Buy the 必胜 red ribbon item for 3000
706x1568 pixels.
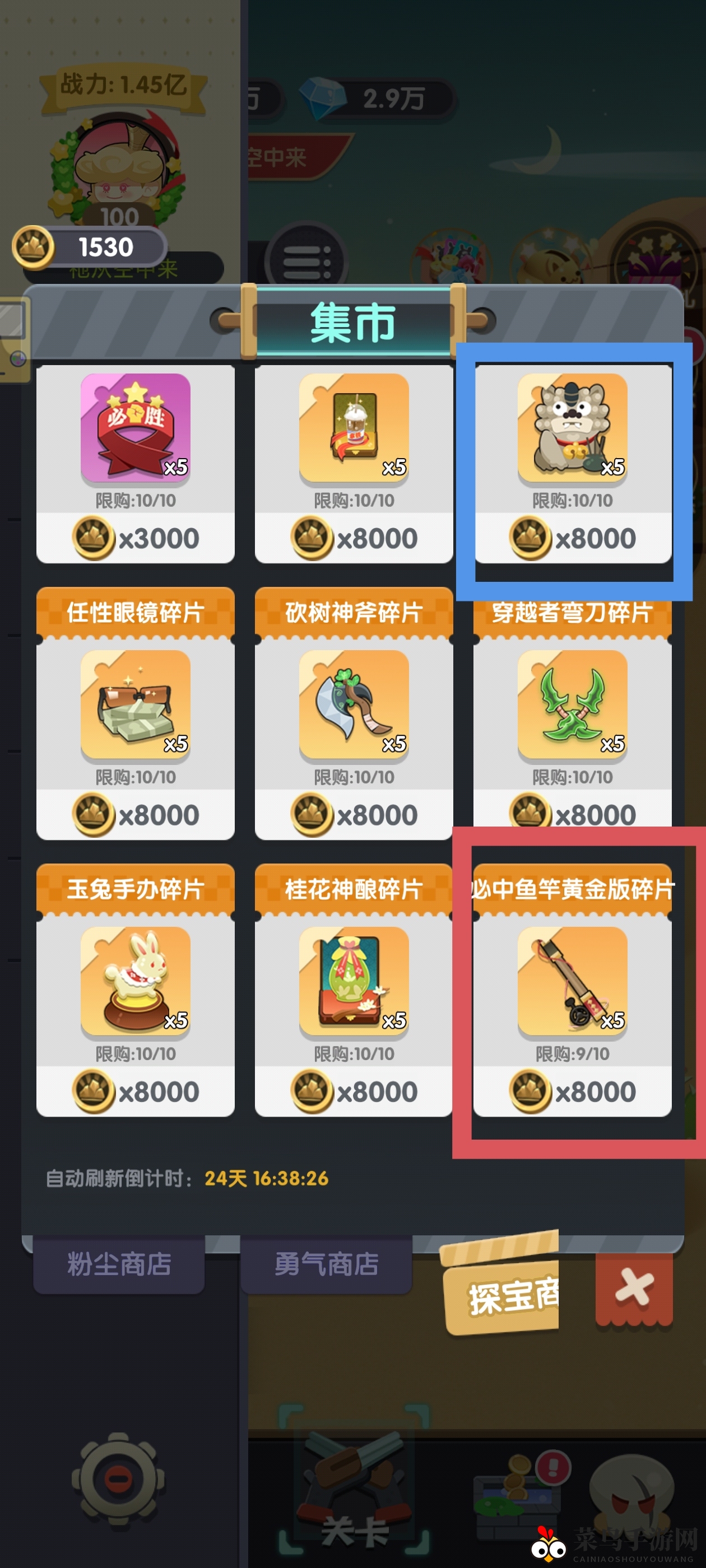pos(135,538)
